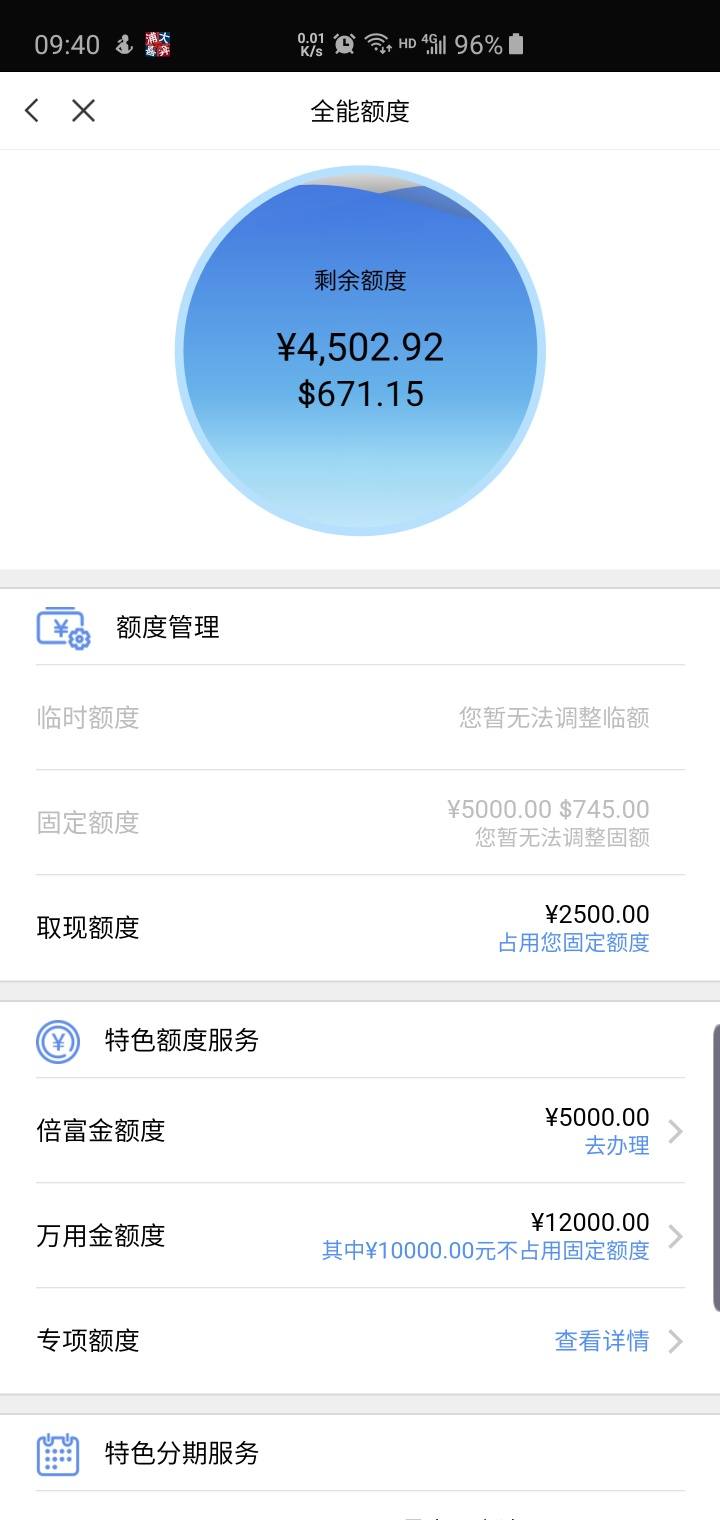Open the 万用金额度 row

click(x=360, y=1236)
